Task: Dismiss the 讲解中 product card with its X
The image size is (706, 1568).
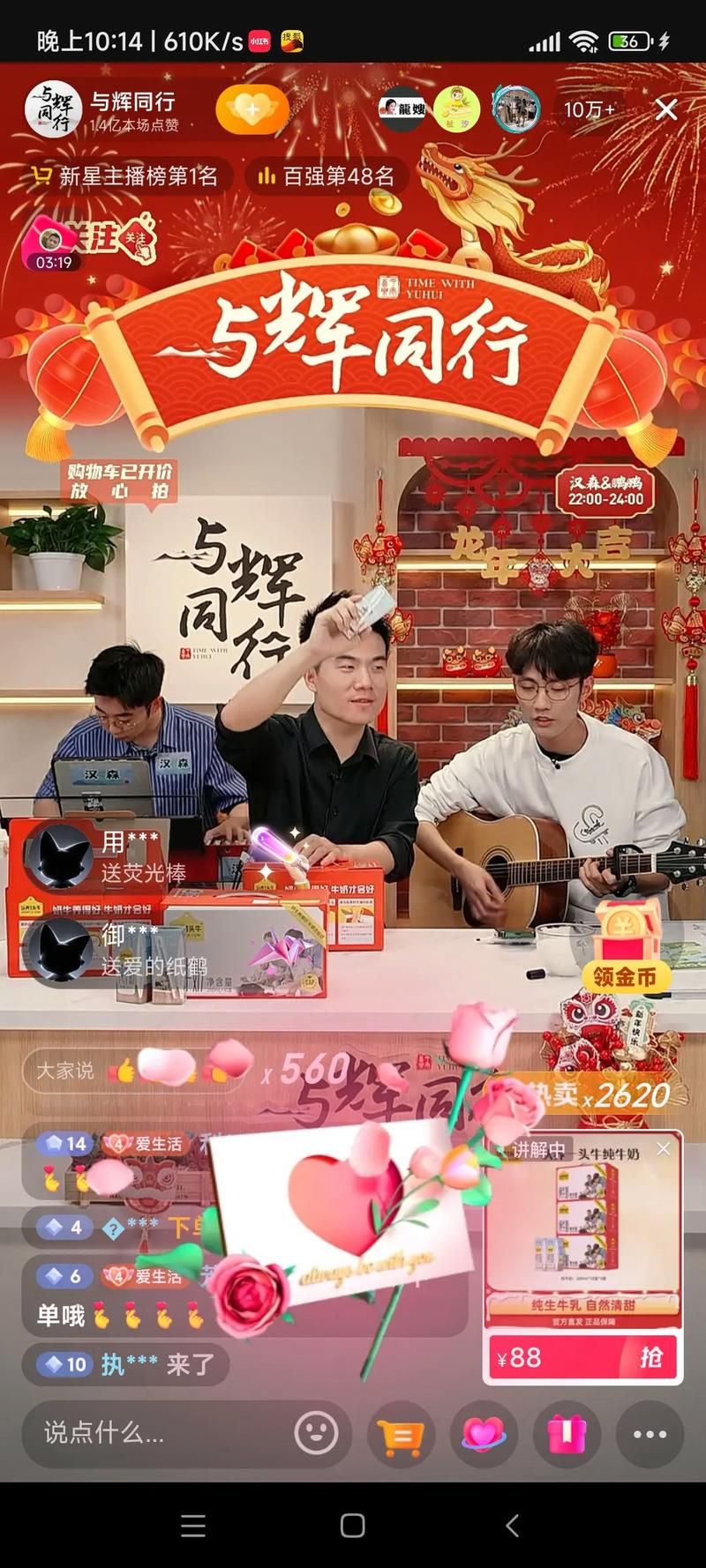Action: click(664, 1148)
